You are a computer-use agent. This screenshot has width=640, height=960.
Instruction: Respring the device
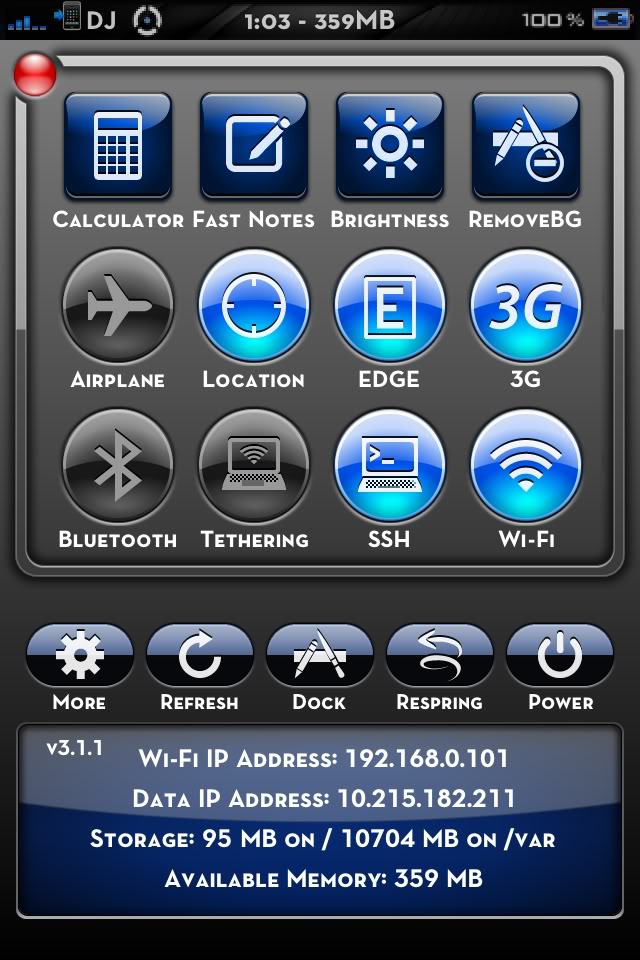pos(440,656)
